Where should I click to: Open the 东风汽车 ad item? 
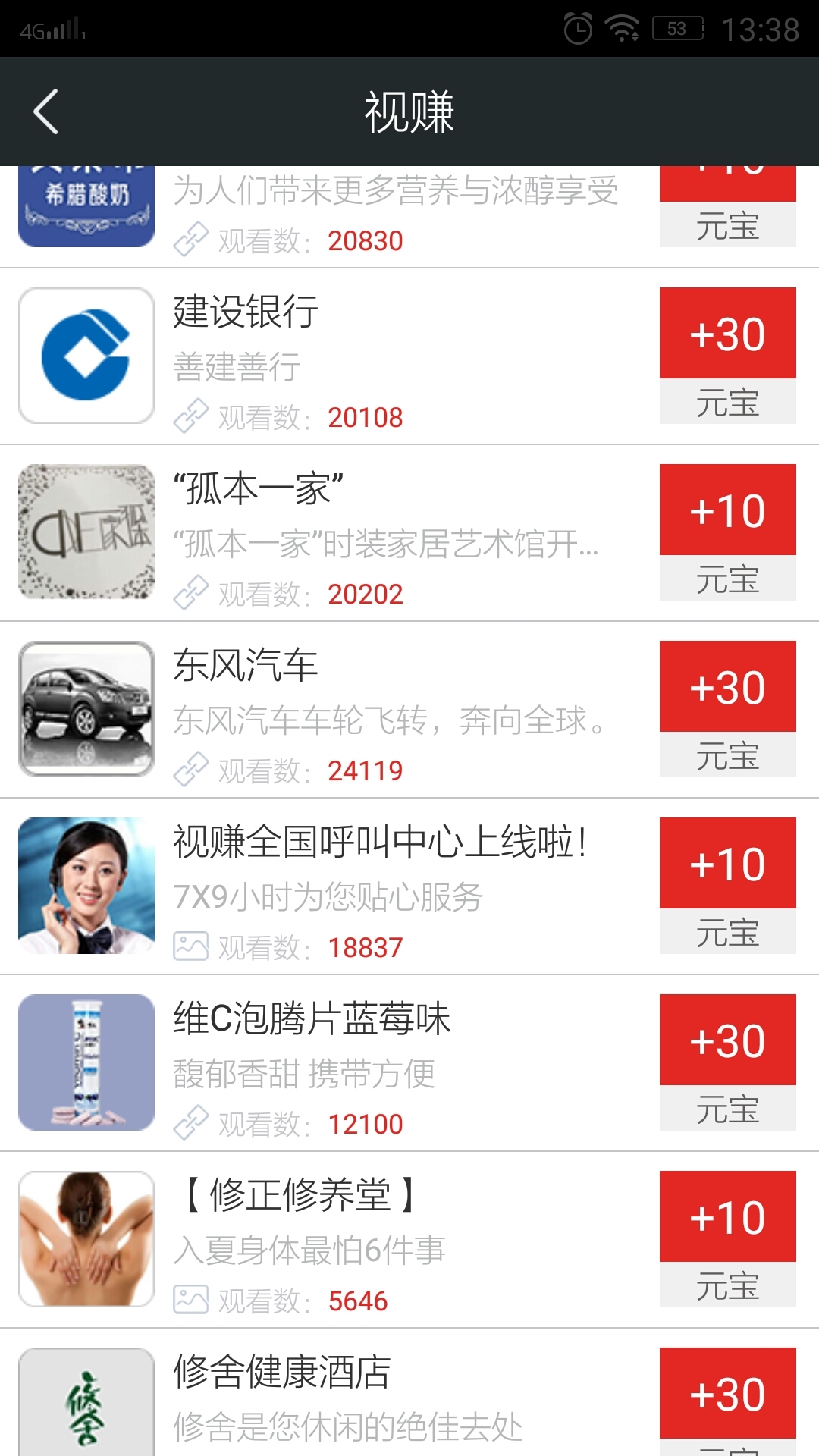379,709
